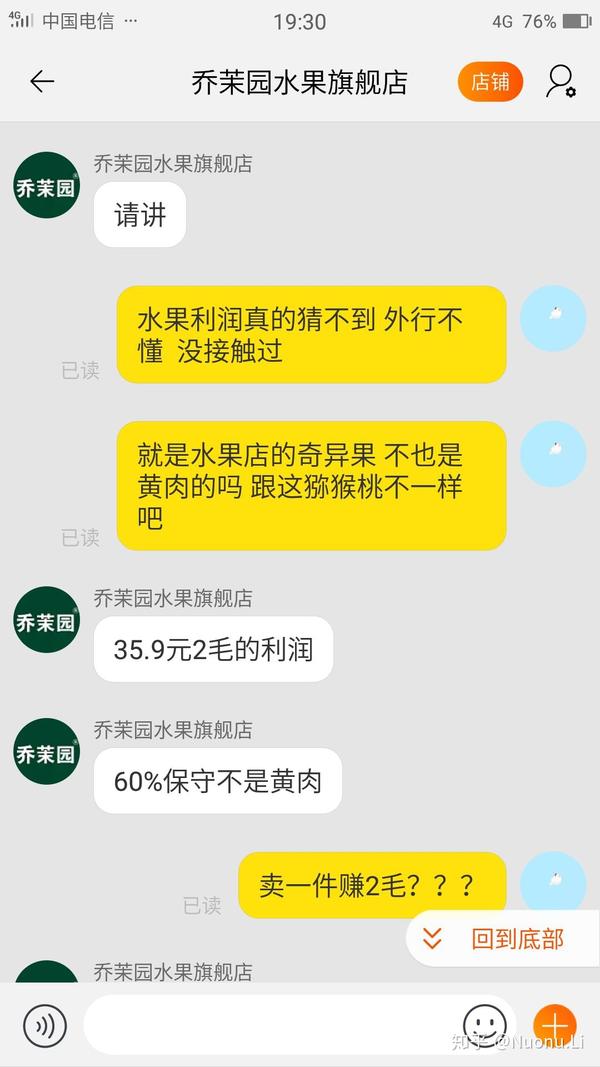
Task: Open the 乔茉园 avatar beside 请讲
Action: pyautogui.click(x=46, y=185)
